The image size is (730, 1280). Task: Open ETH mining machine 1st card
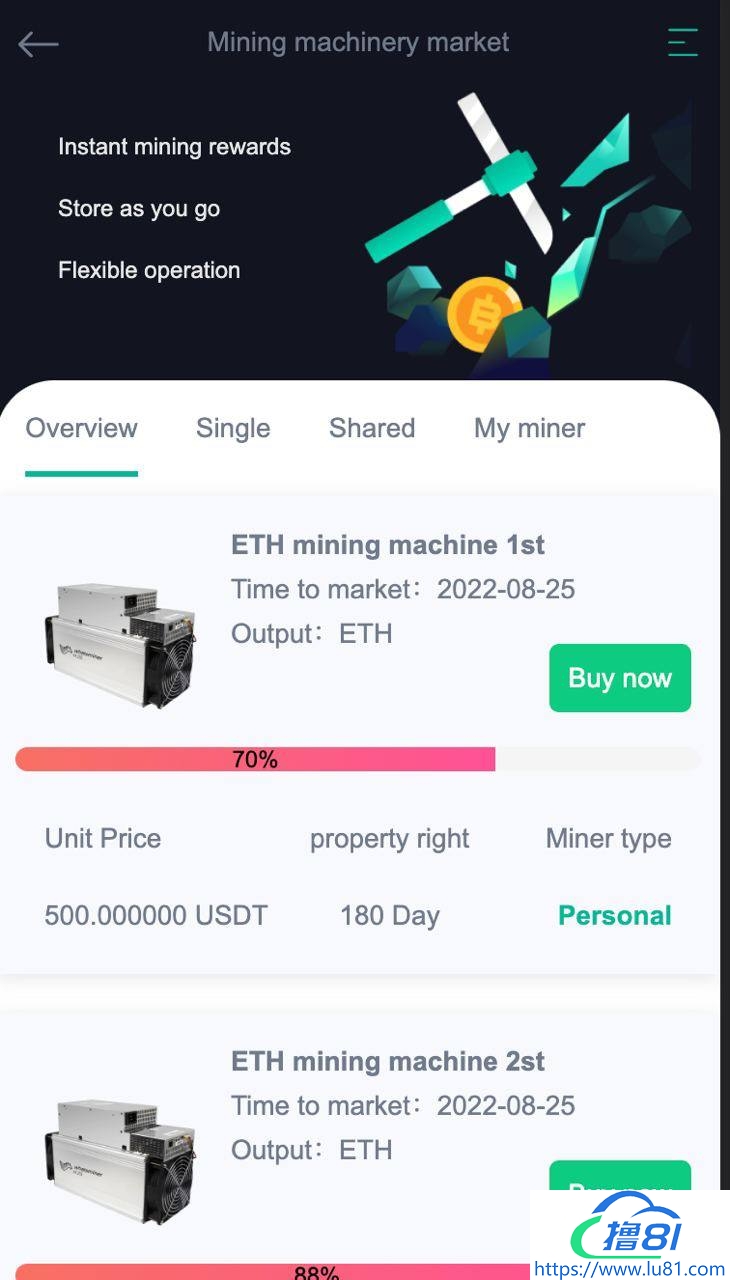387,545
